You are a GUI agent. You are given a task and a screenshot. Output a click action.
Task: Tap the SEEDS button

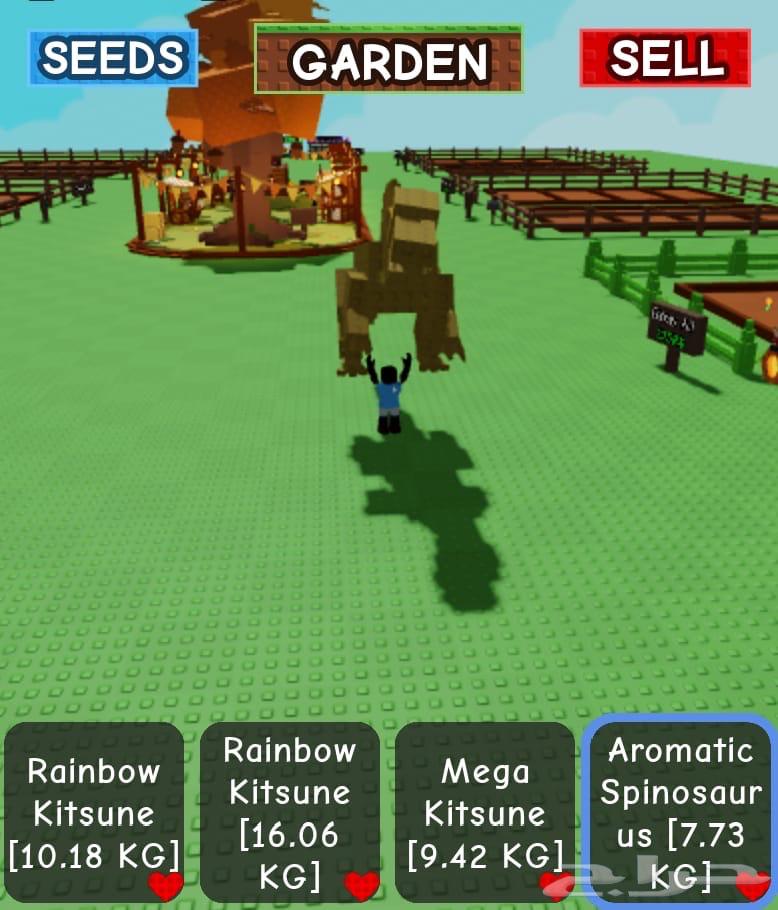coord(113,58)
